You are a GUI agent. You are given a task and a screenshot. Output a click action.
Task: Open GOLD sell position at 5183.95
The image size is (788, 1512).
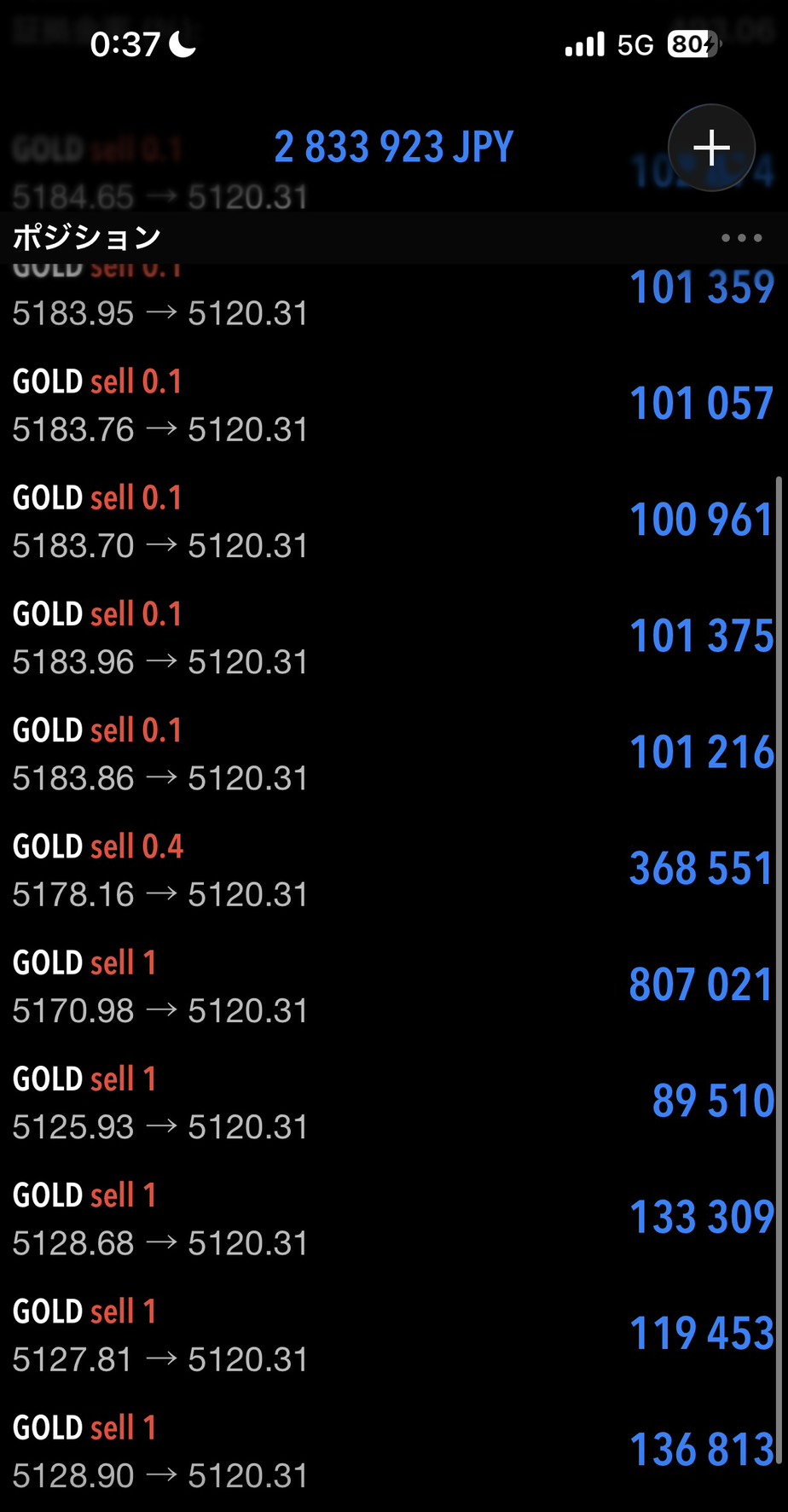coord(392,299)
